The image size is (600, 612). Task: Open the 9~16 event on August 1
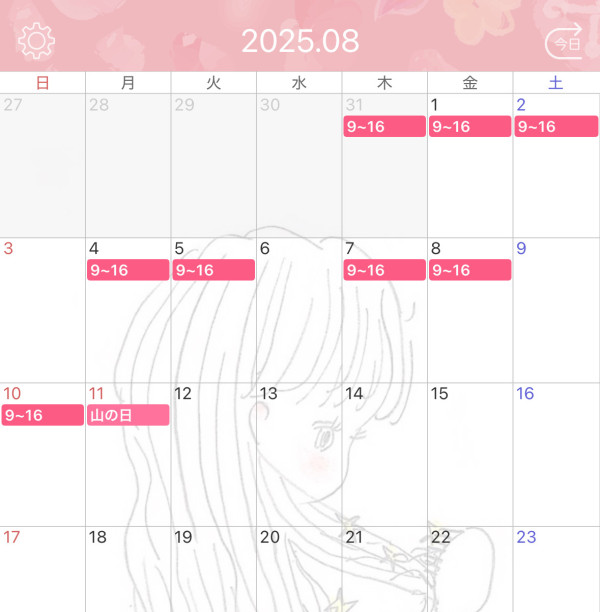point(470,127)
